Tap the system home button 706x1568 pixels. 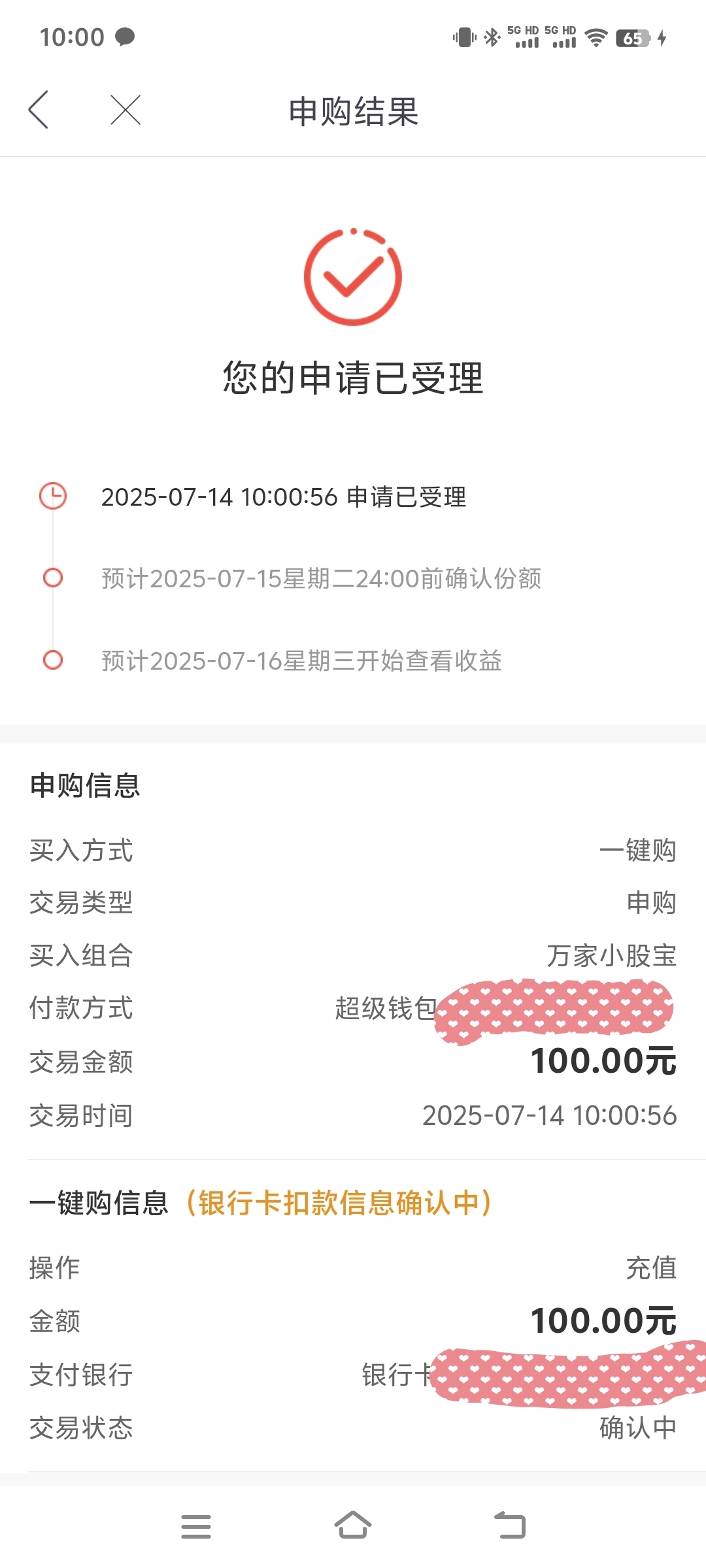[x=353, y=1525]
